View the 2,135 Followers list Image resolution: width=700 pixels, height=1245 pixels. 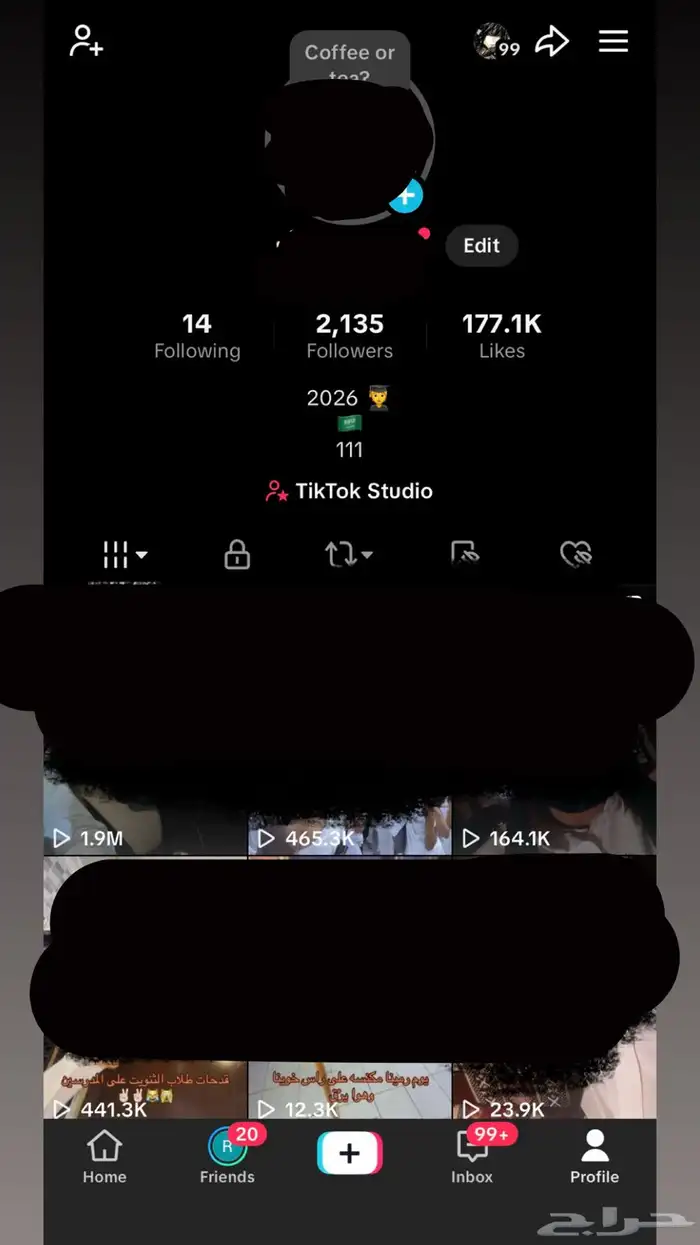[x=349, y=336]
